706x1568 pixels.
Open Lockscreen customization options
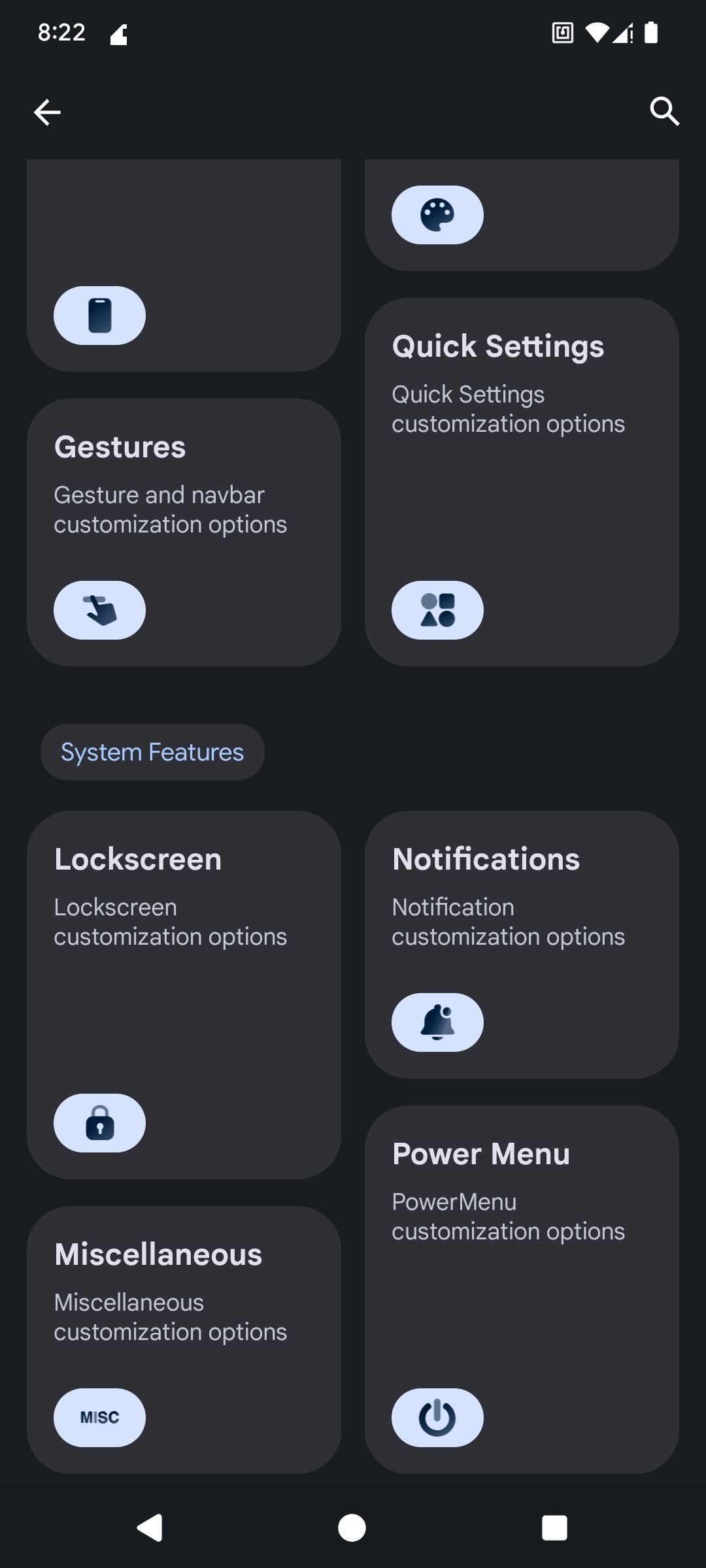point(184,994)
